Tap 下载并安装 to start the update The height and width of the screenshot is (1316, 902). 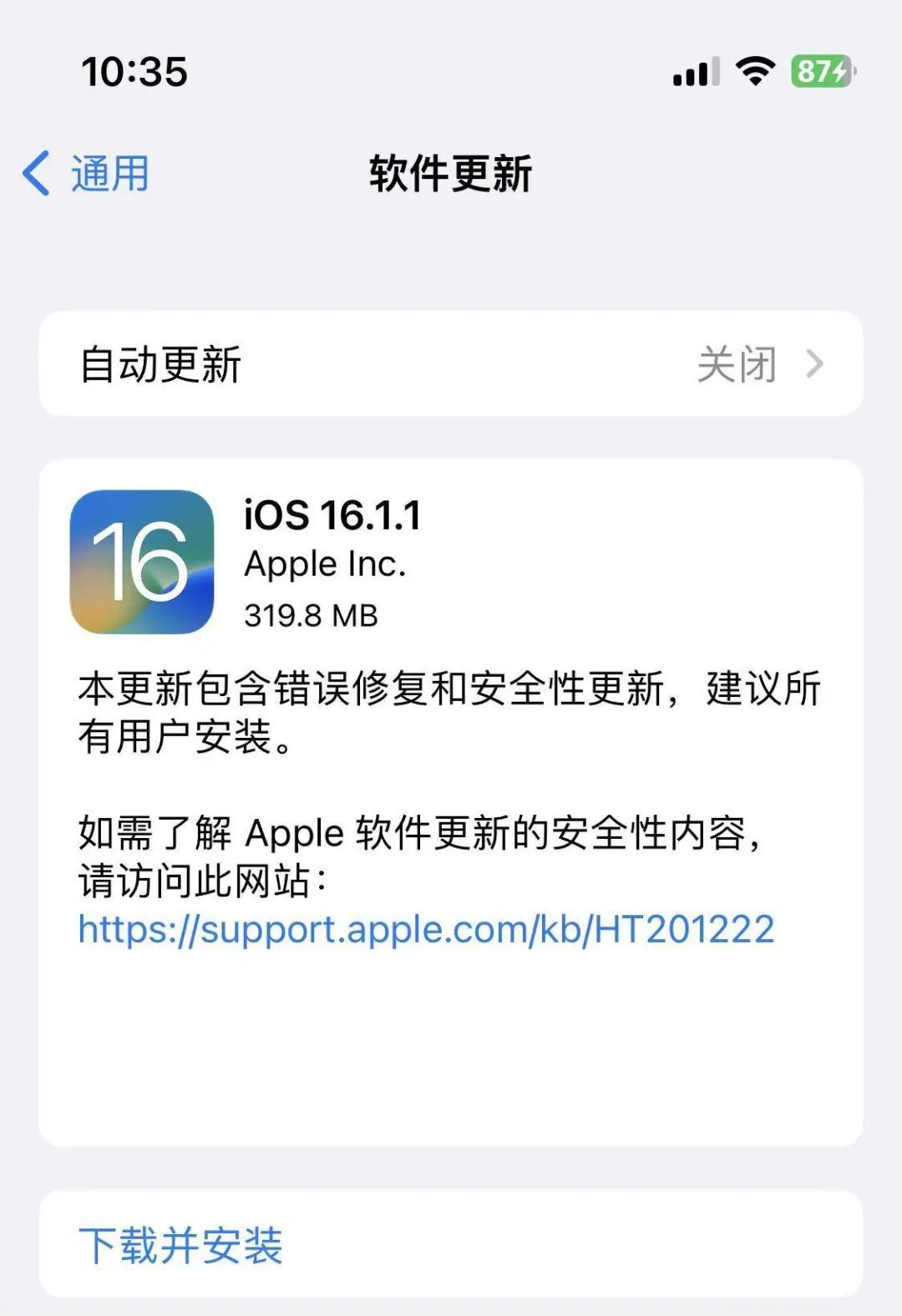180,1245
